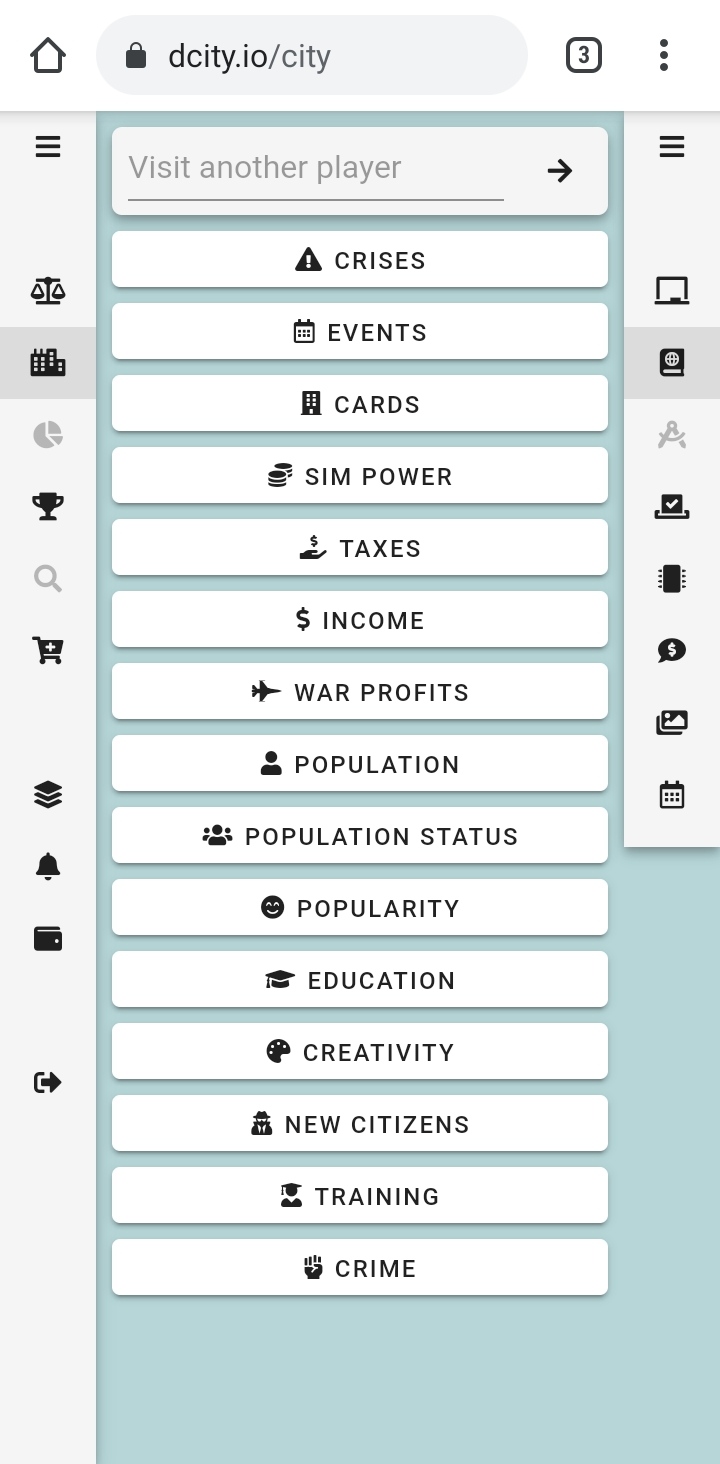Image resolution: width=720 pixels, height=1464 pixels.
Task: Open the trophy rankings icon
Action: [x=48, y=507]
